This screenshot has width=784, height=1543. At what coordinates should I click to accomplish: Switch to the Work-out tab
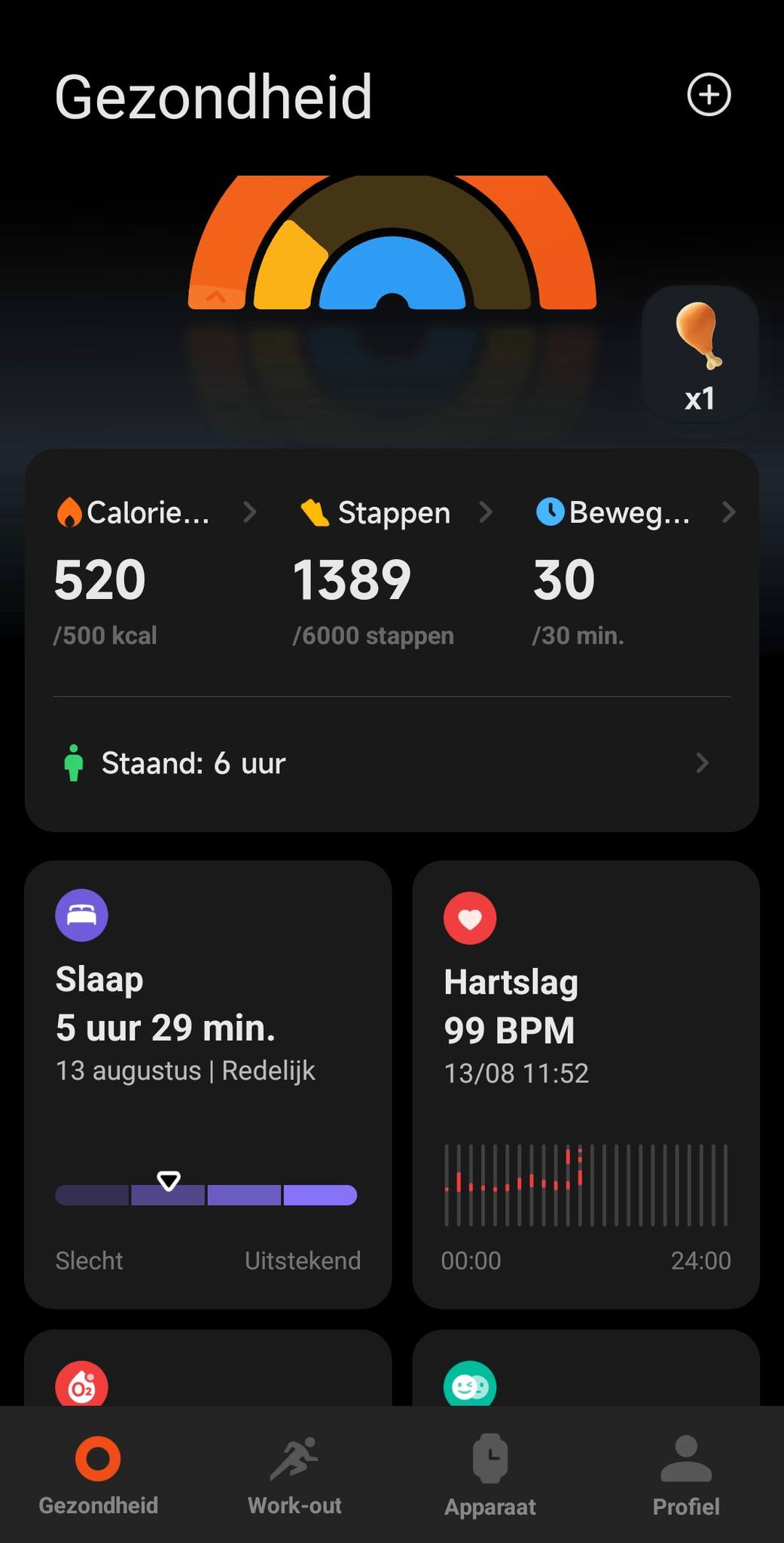click(294, 1475)
